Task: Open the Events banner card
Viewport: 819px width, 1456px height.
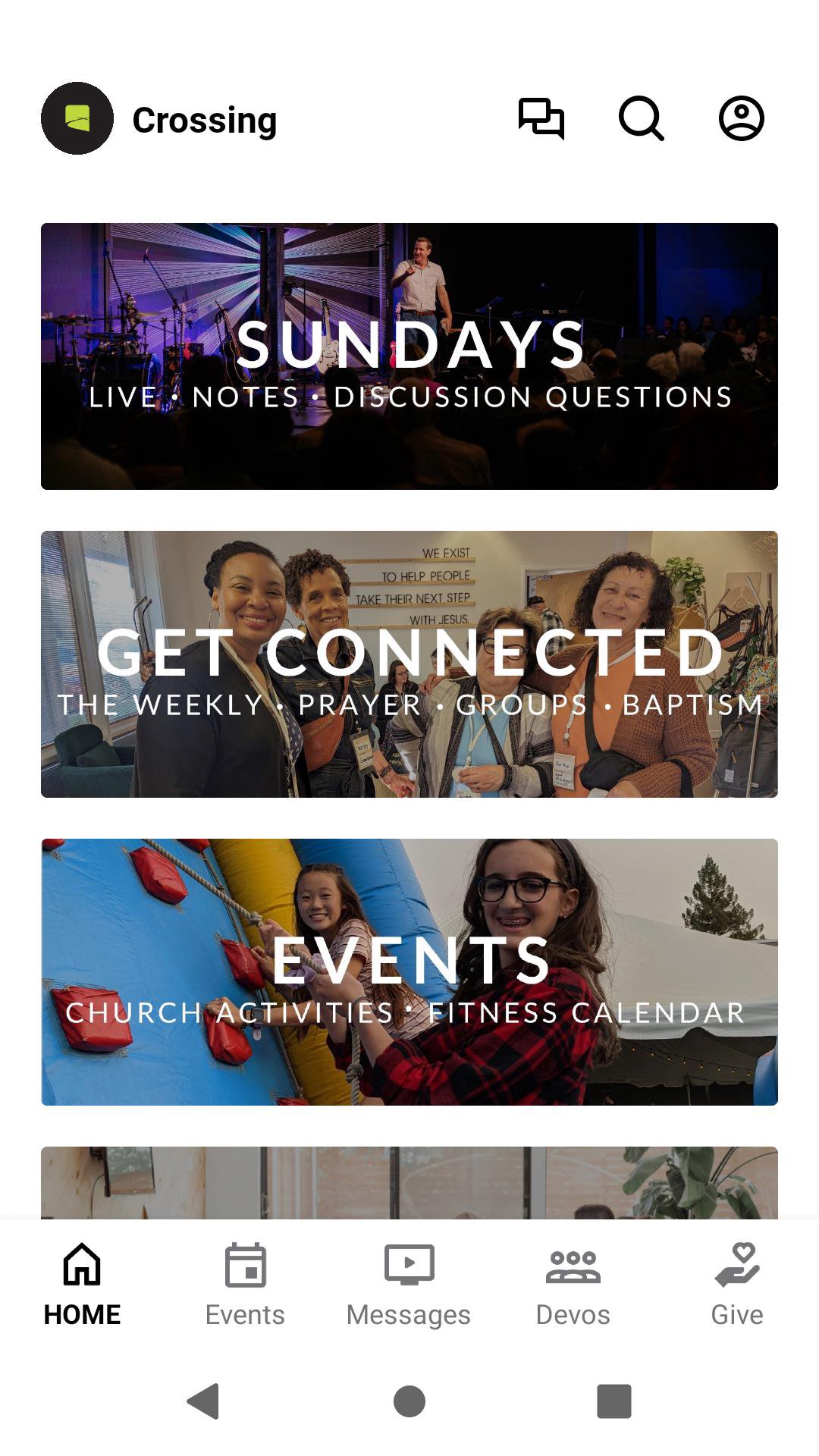Action: (409, 972)
